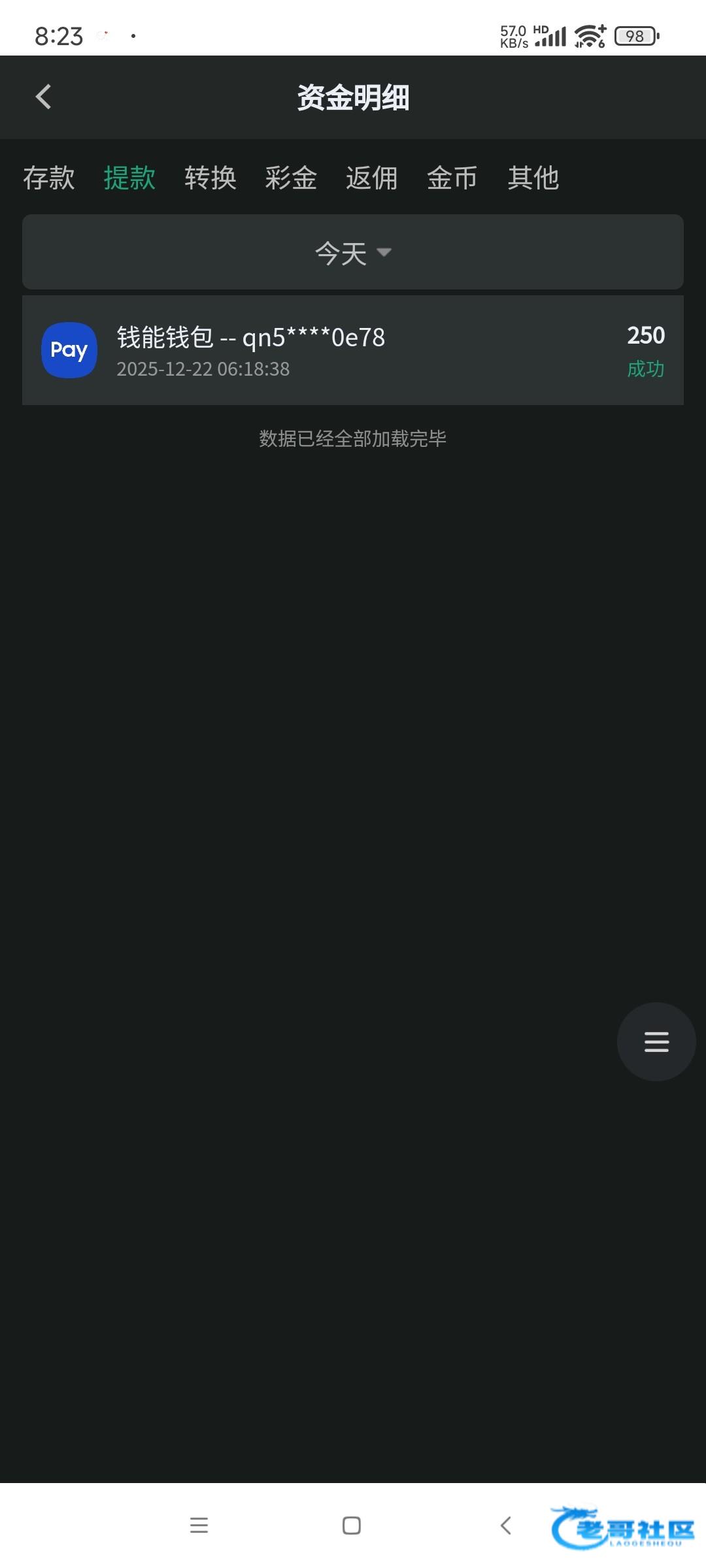
Task: Go back using the top-left arrow
Action: click(43, 97)
